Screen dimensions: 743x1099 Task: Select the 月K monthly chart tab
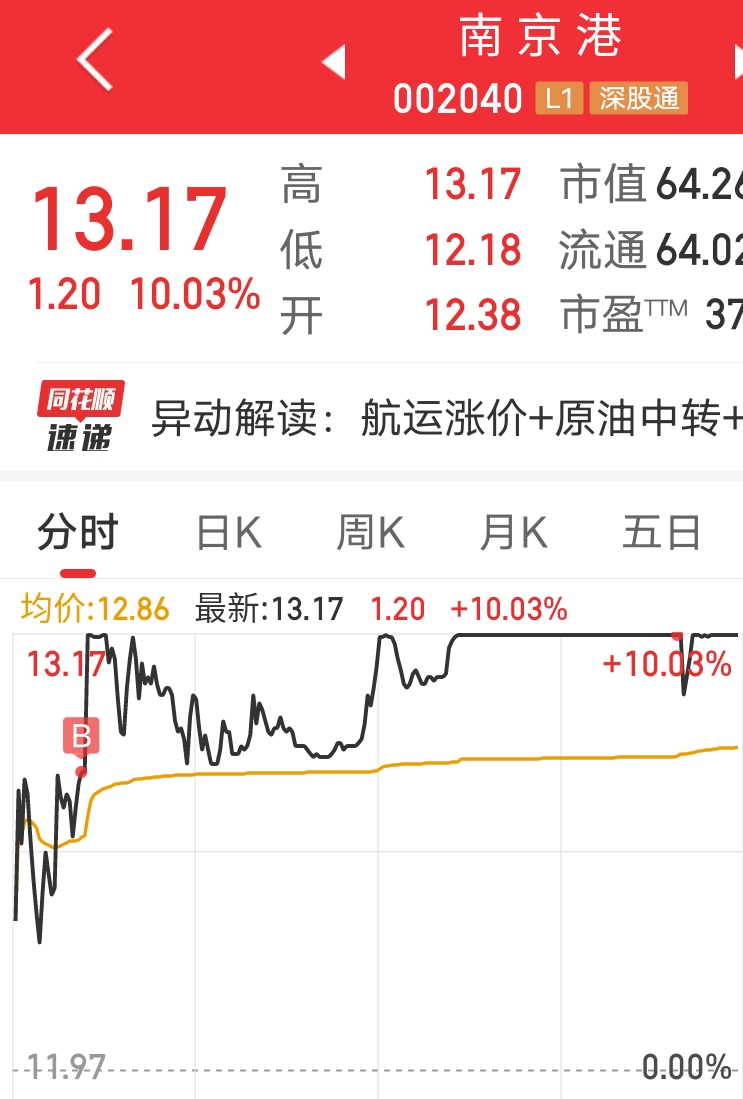coord(512,533)
